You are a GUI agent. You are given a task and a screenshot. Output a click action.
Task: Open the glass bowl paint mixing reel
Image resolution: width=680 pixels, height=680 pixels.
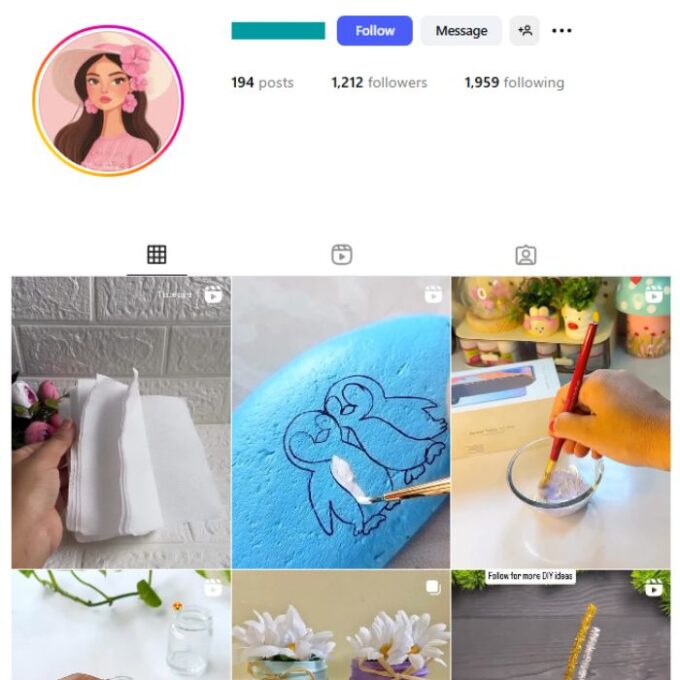coord(561,423)
